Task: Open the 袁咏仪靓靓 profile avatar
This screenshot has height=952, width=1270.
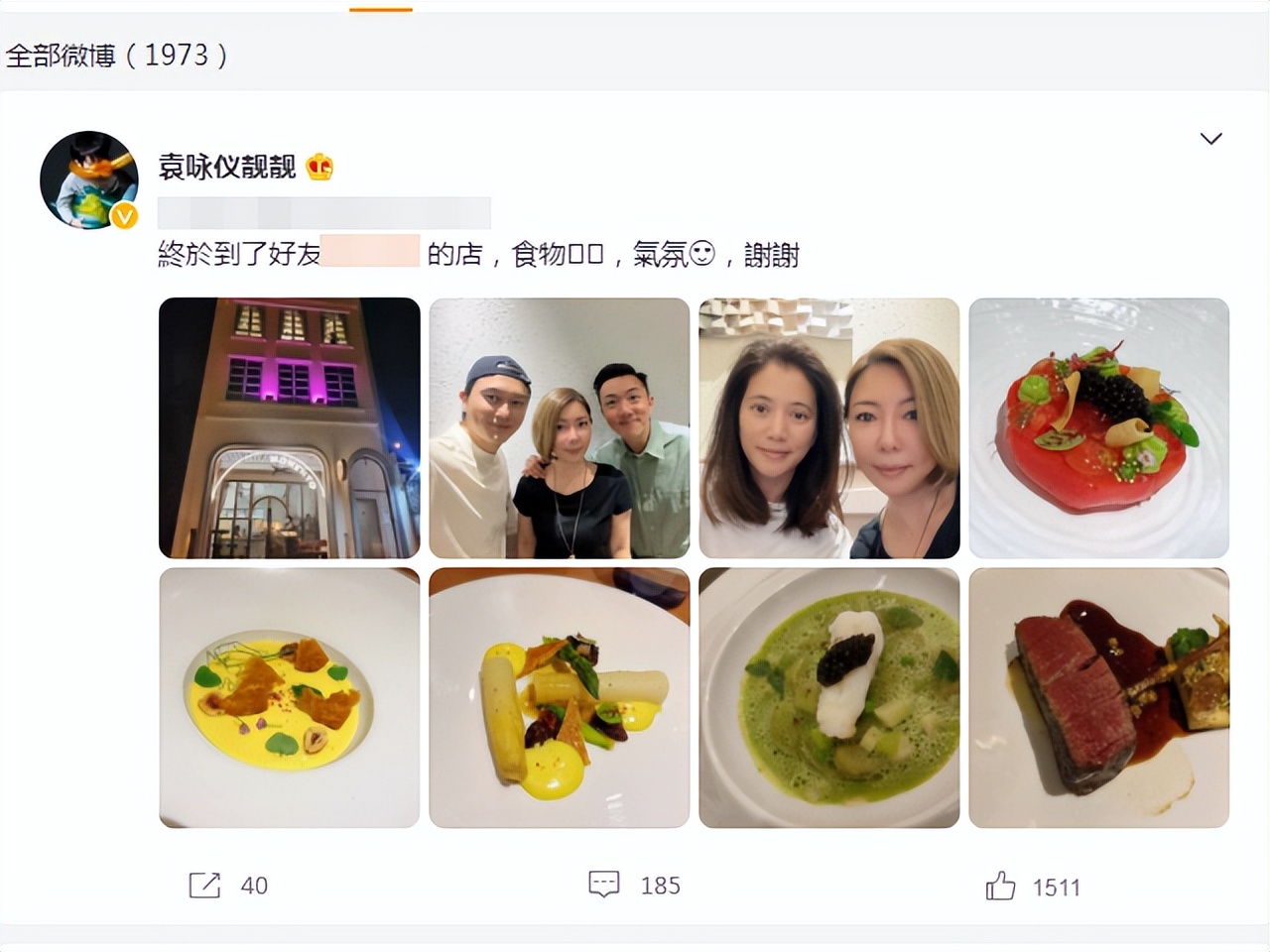Action: pyautogui.click(x=89, y=180)
